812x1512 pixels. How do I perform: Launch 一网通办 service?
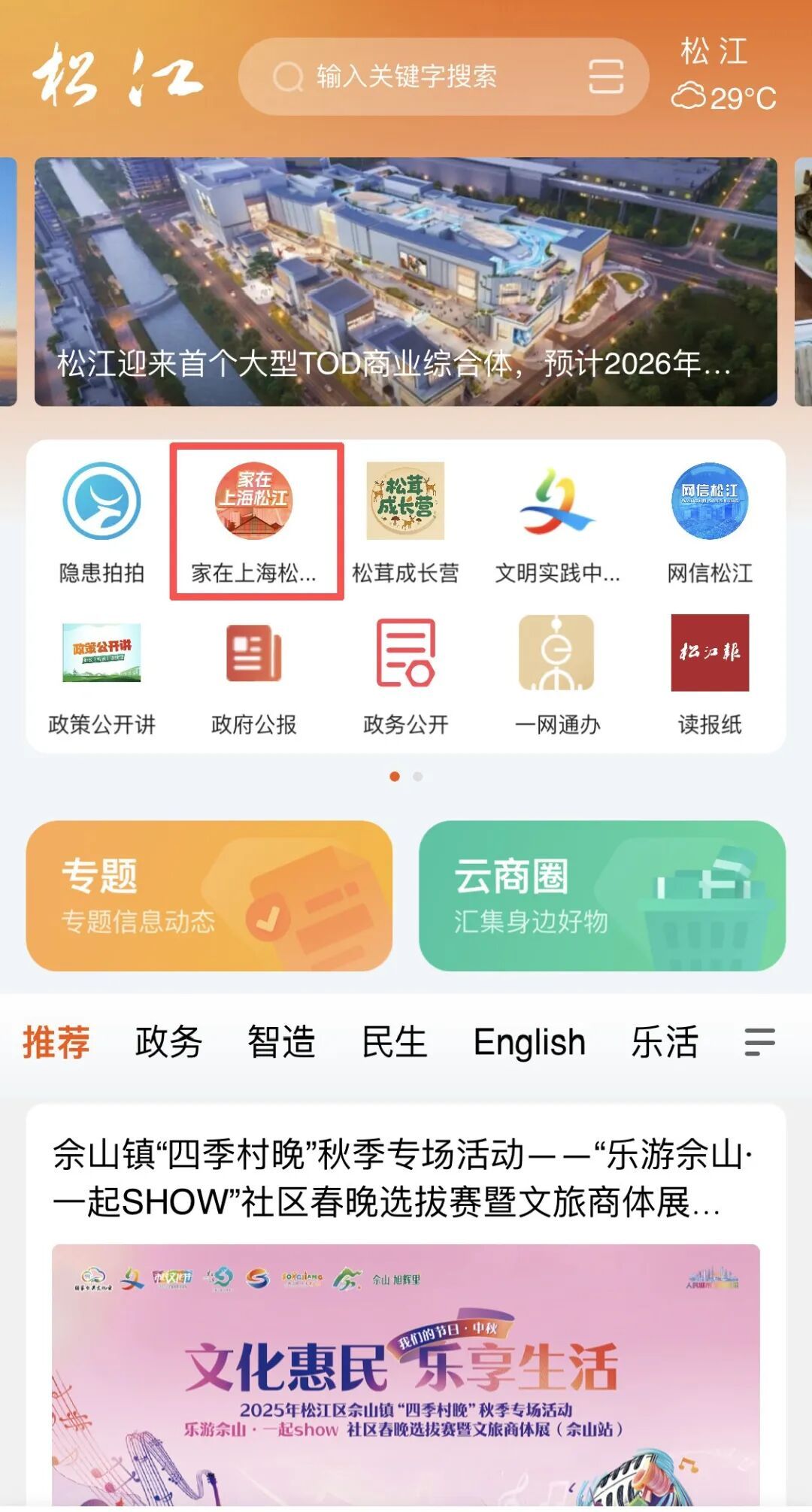[x=557, y=674]
